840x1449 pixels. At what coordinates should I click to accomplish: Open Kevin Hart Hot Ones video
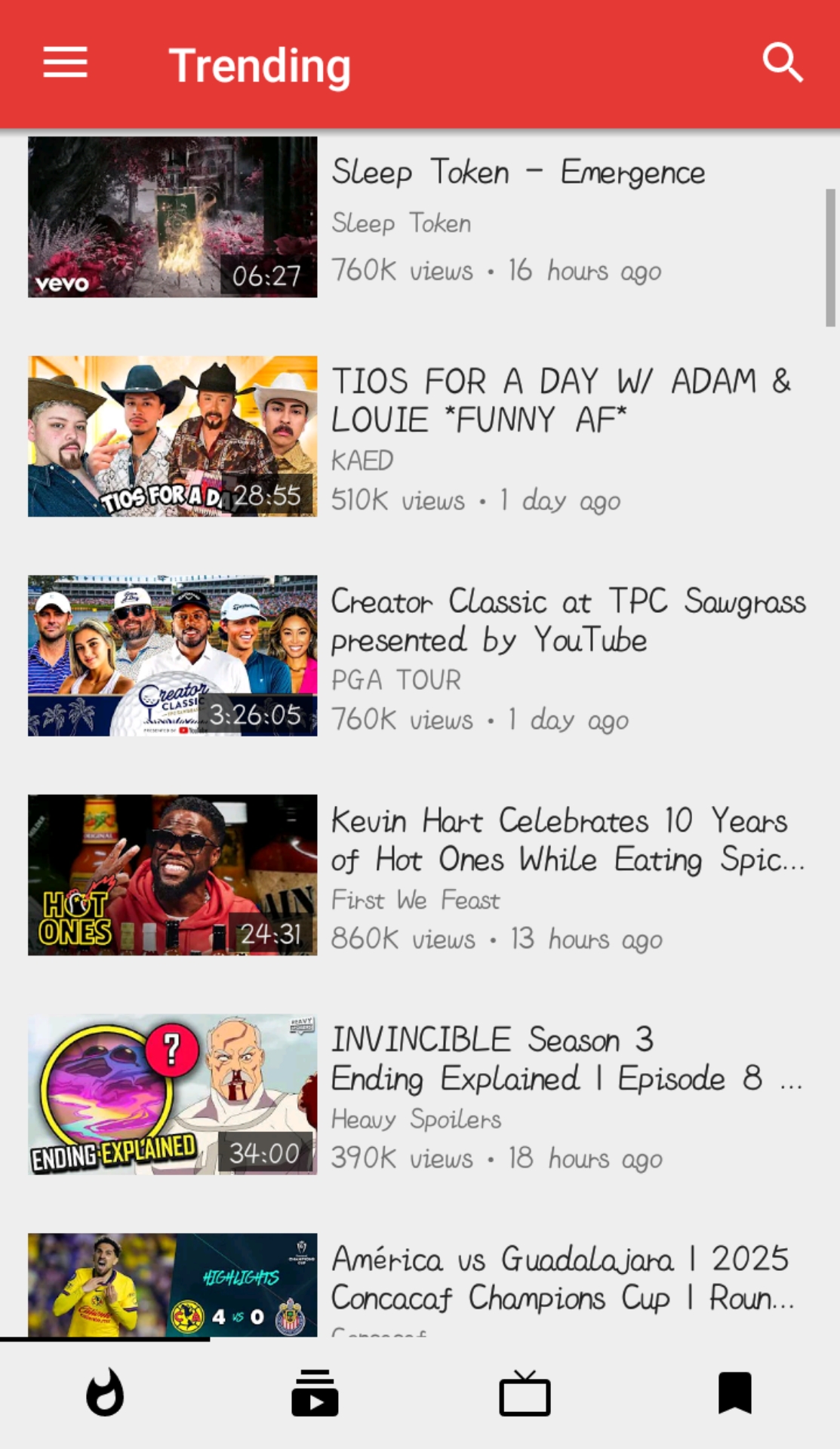pos(172,875)
